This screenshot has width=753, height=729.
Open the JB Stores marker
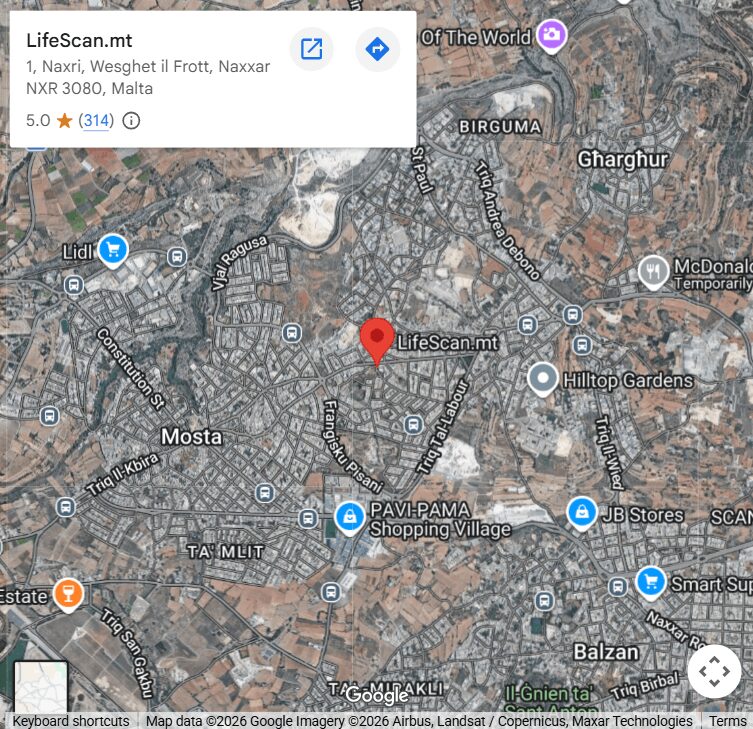click(581, 513)
